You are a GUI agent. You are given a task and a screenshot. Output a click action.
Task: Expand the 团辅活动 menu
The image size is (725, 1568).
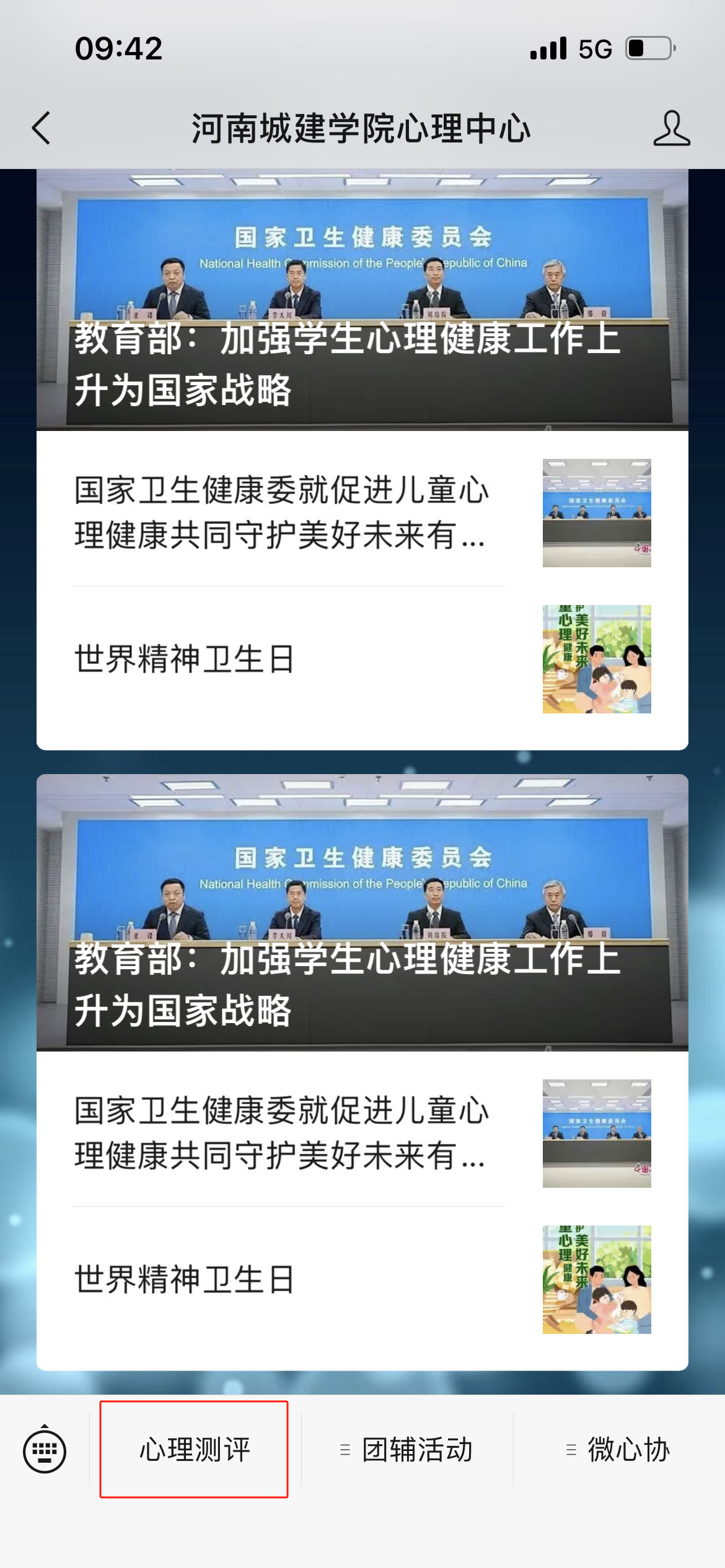(407, 1449)
